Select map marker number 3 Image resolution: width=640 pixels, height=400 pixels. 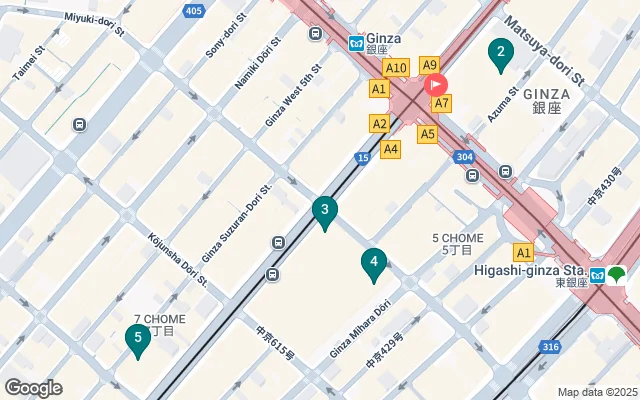click(324, 211)
